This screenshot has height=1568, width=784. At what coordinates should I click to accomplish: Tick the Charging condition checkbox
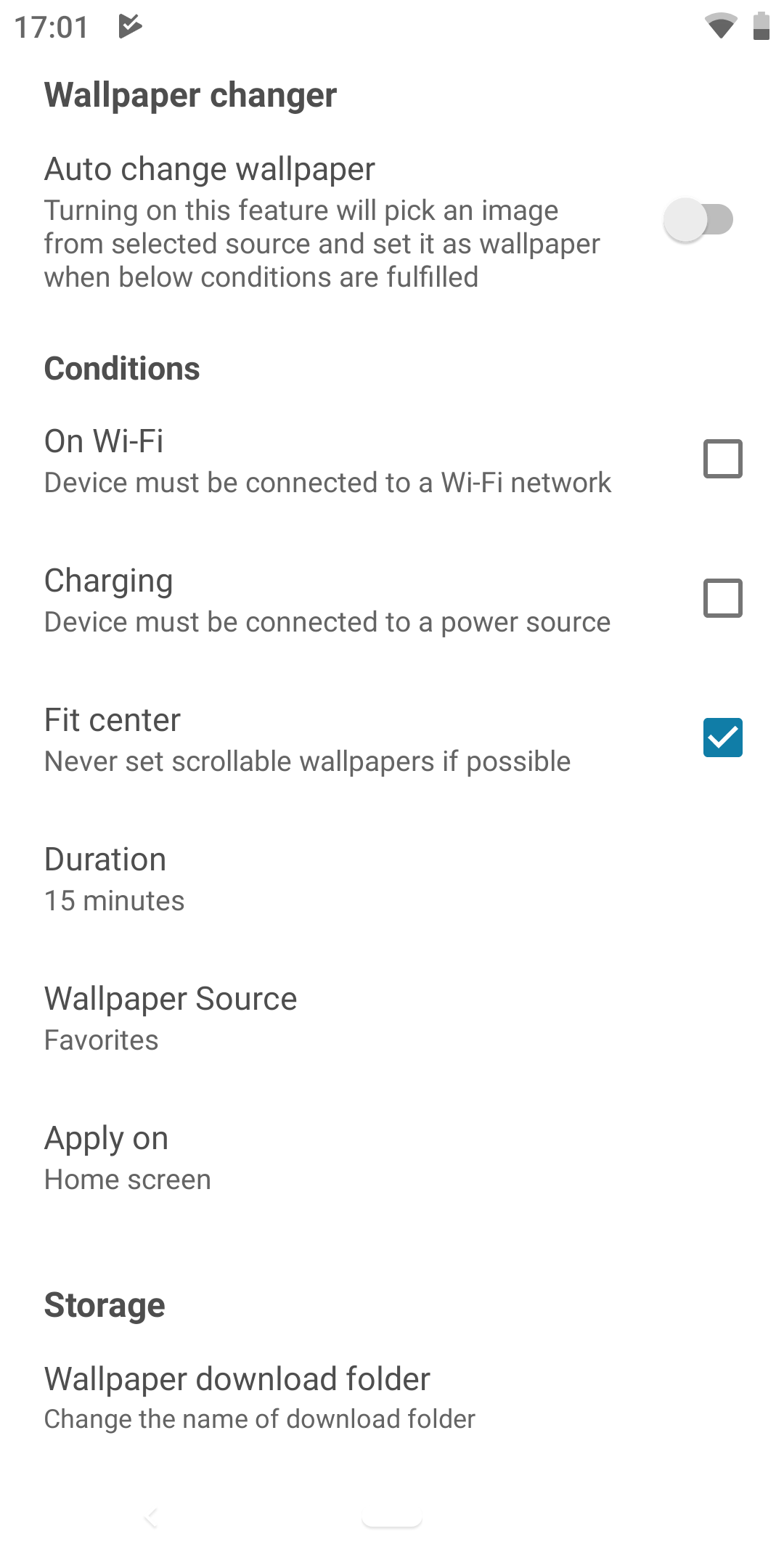click(x=722, y=598)
